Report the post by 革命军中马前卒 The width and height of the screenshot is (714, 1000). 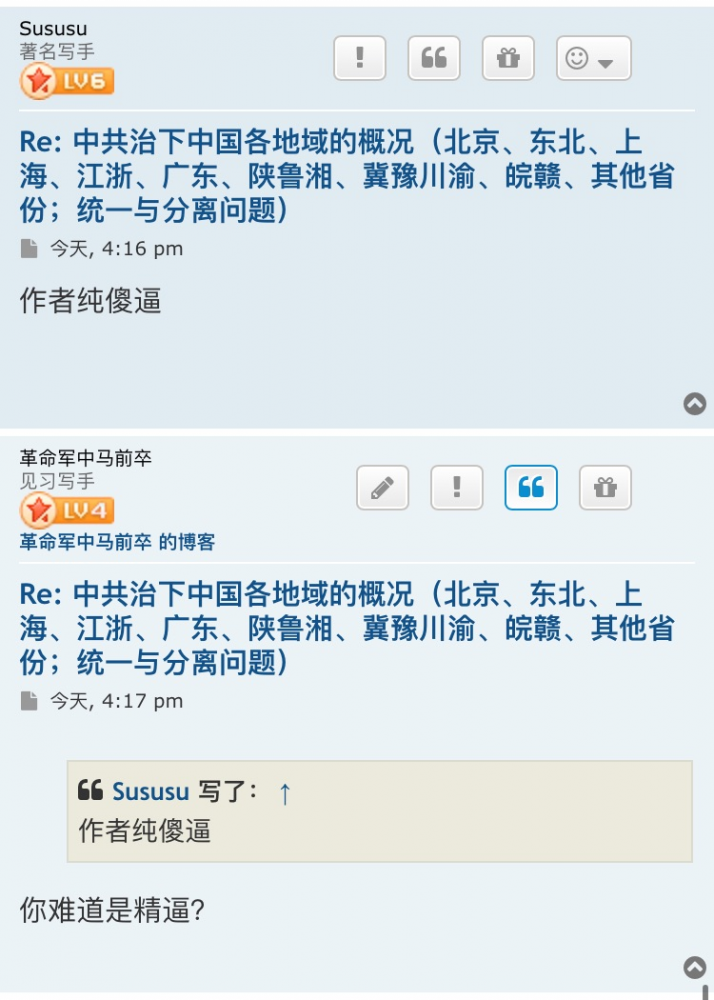pos(457,488)
